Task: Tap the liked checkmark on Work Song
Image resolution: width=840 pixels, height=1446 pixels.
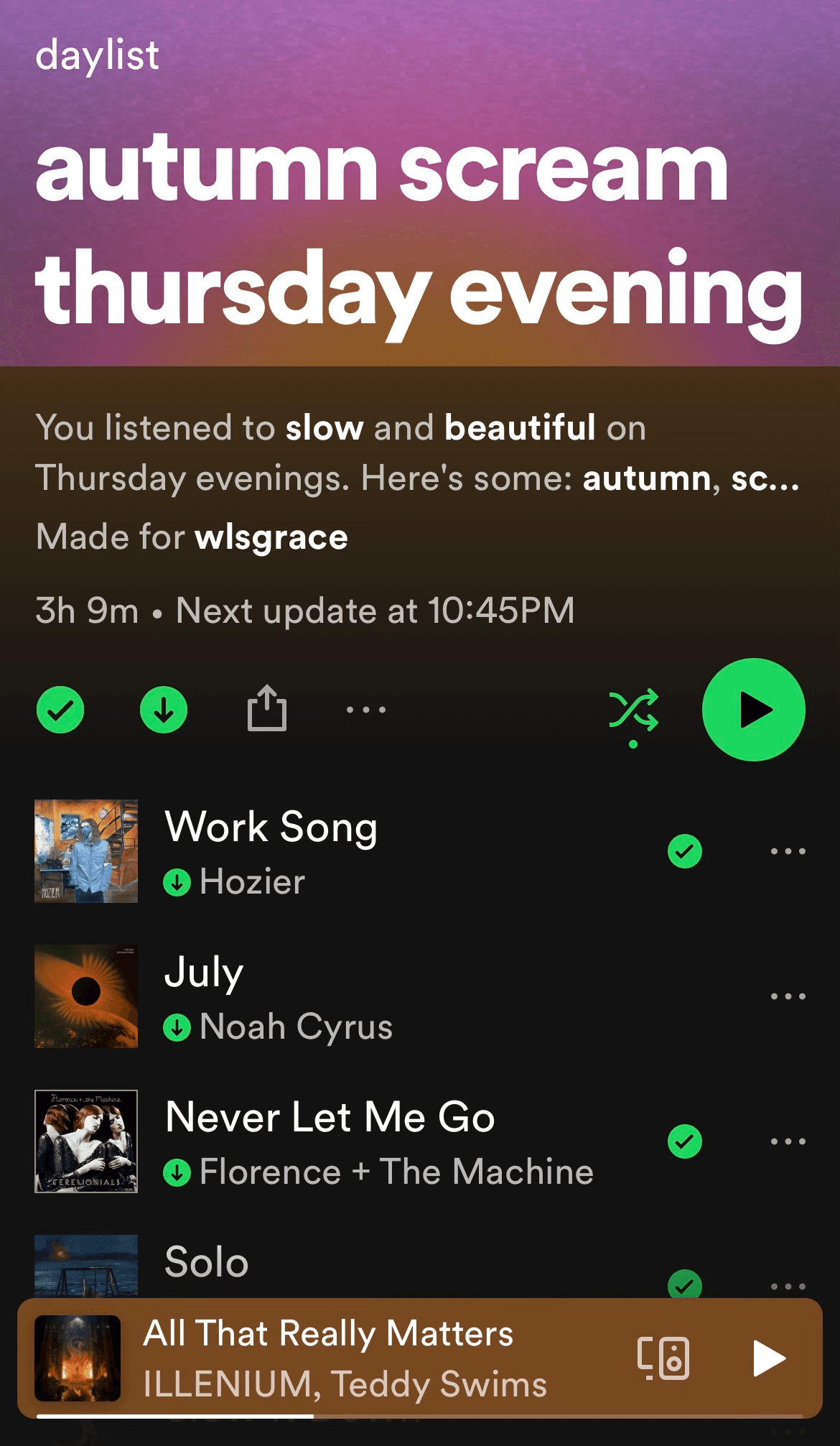Action: coord(685,851)
